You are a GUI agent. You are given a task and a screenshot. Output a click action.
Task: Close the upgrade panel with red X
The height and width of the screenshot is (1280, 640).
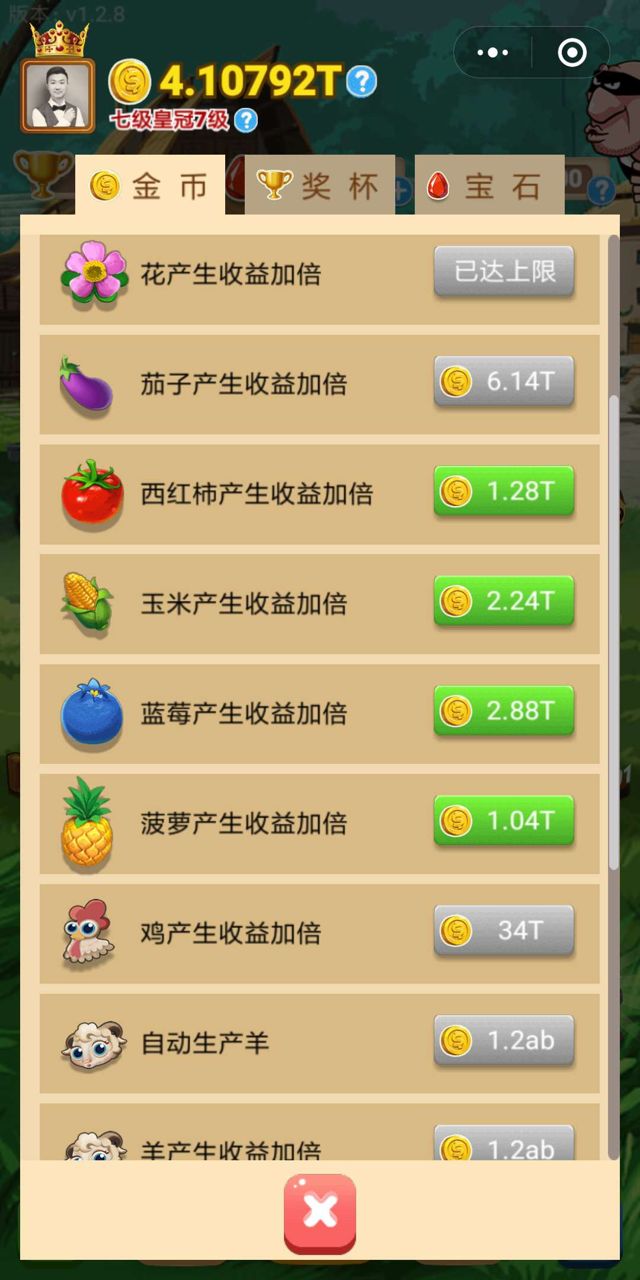pos(320,1212)
